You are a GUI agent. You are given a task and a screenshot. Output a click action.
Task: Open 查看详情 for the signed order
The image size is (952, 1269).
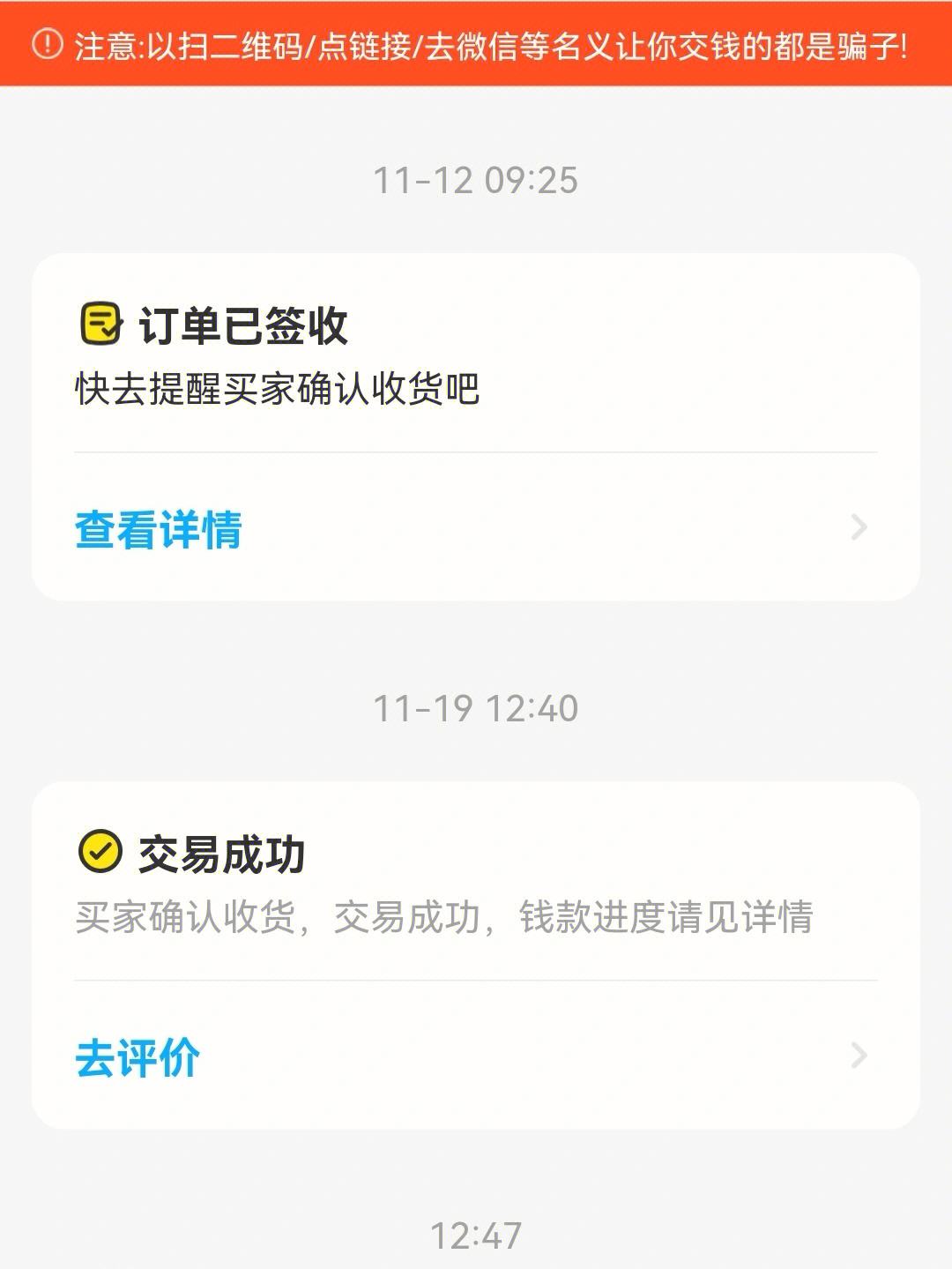click(x=159, y=529)
